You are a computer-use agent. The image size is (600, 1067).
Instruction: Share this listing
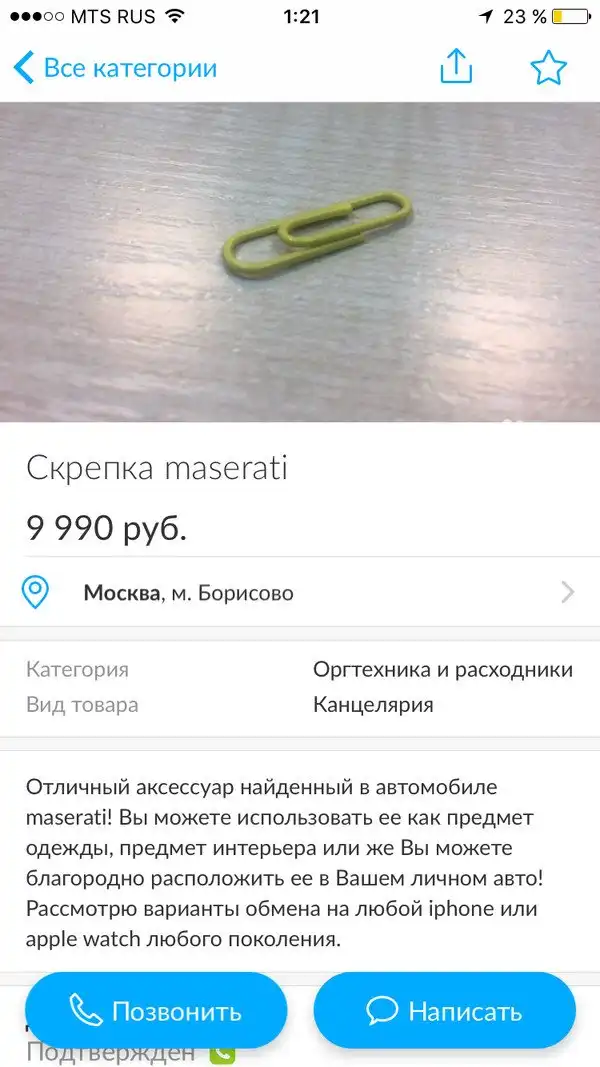(x=456, y=67)
